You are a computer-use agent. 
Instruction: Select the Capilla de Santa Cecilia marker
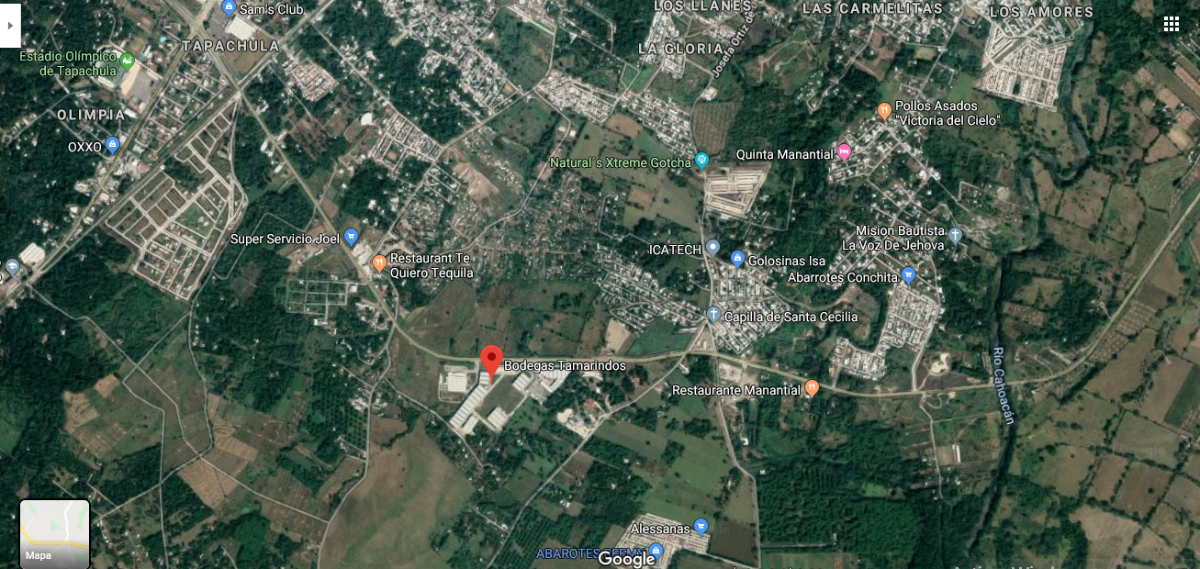(x=713, y=315)
